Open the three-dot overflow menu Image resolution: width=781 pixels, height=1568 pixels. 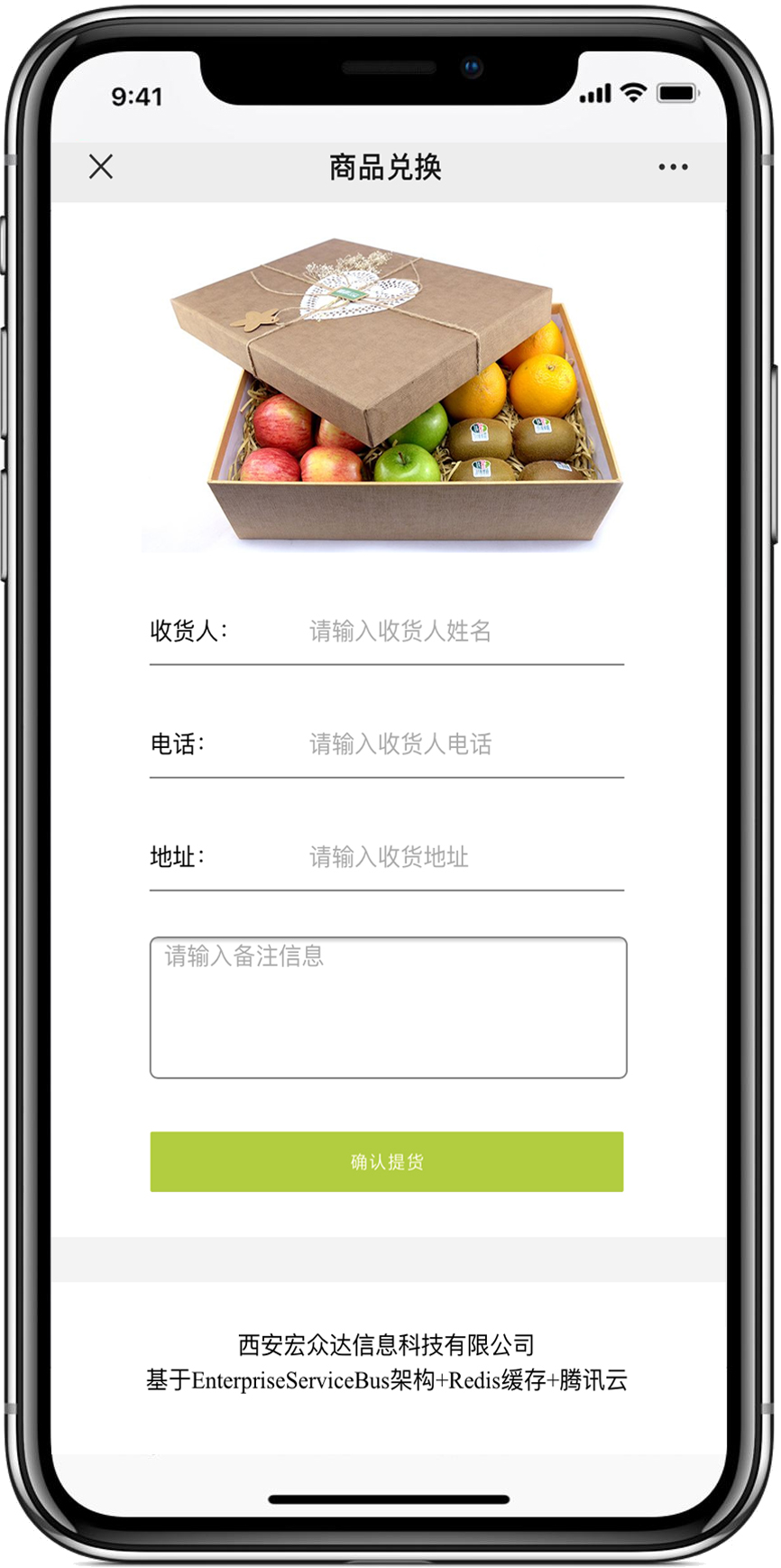point(673,167)
